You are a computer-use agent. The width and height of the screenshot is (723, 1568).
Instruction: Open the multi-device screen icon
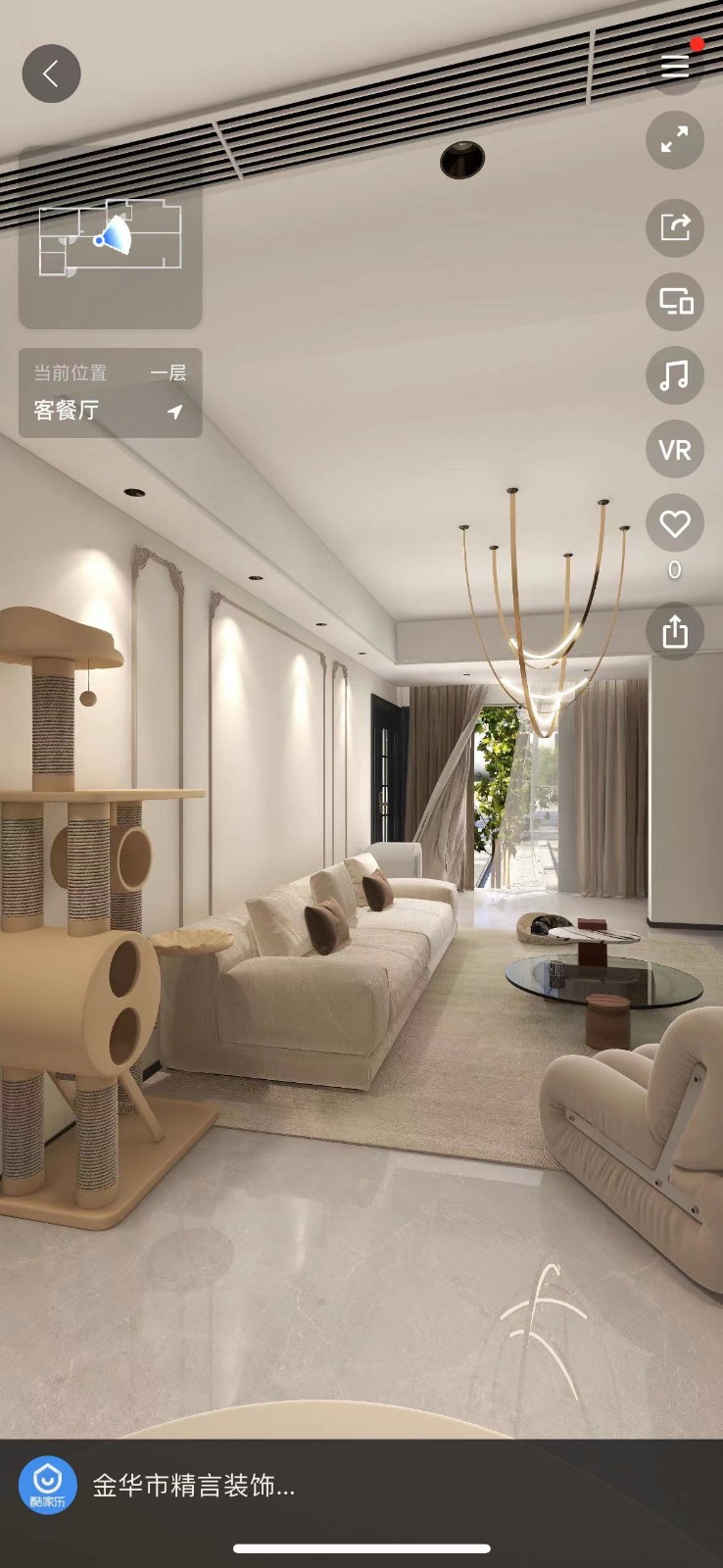[674, 301]
